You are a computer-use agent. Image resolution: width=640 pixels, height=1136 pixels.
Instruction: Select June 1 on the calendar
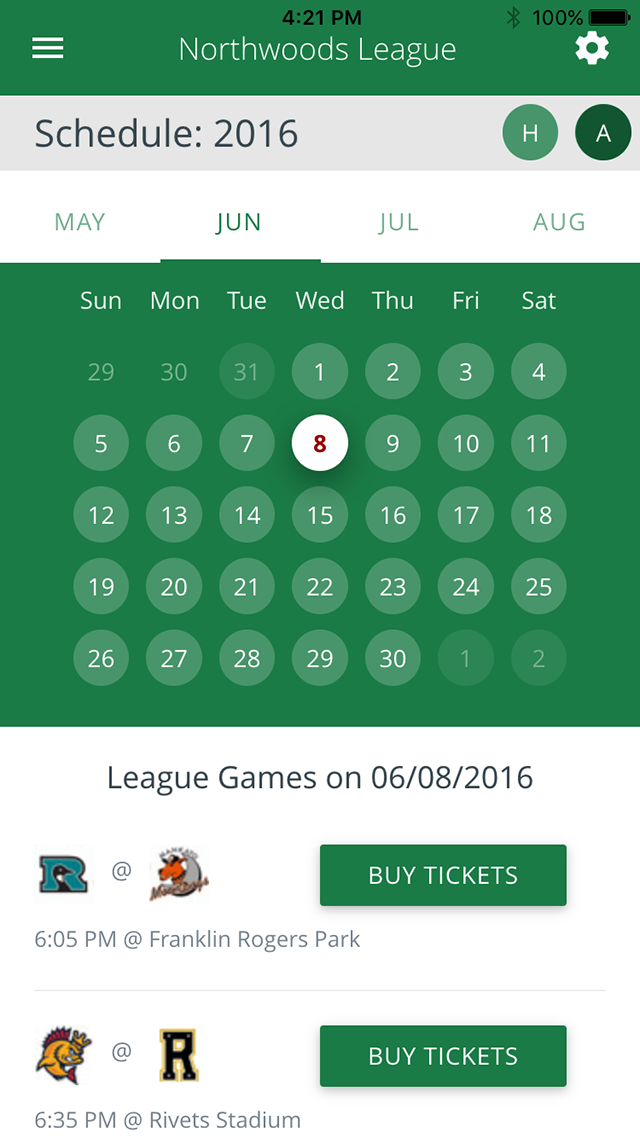point(320,372)
